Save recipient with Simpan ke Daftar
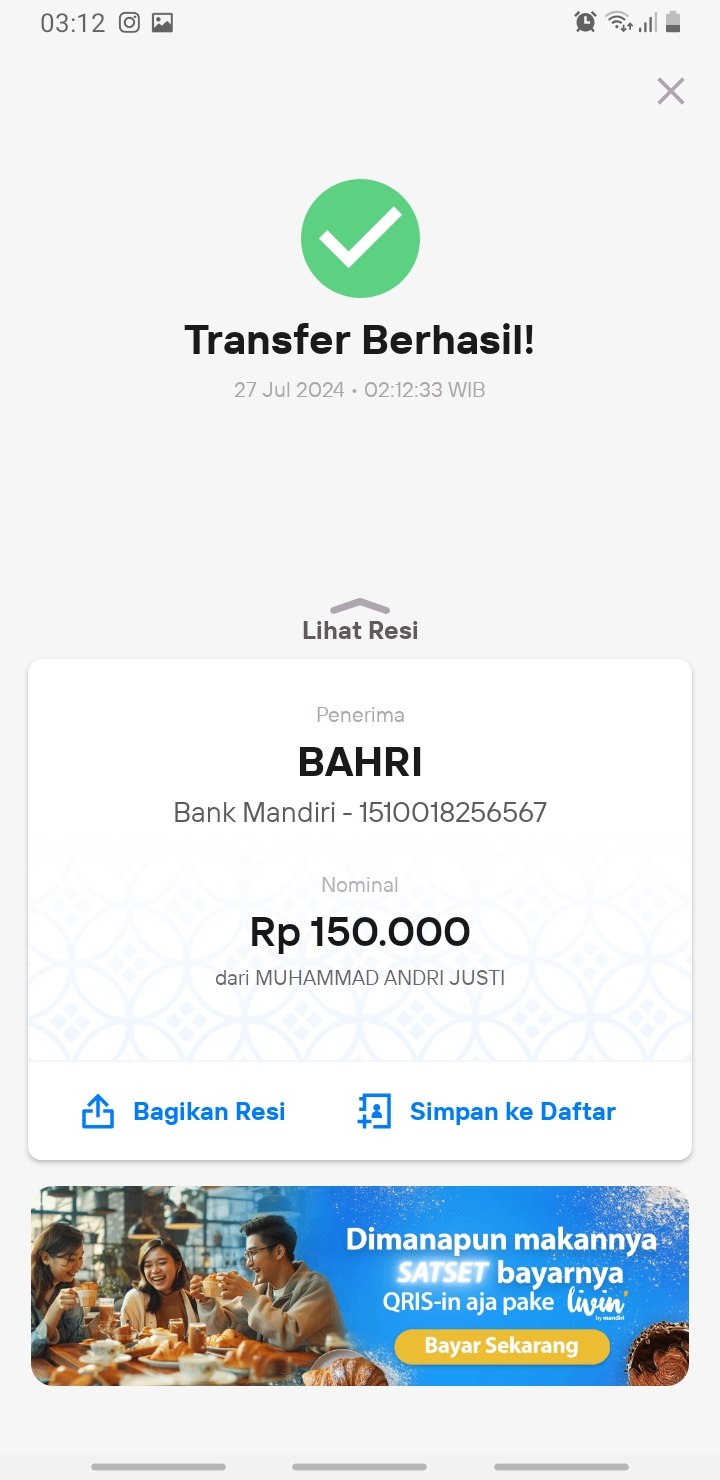Screen dimensions: 720x1480 (486, 1111)
